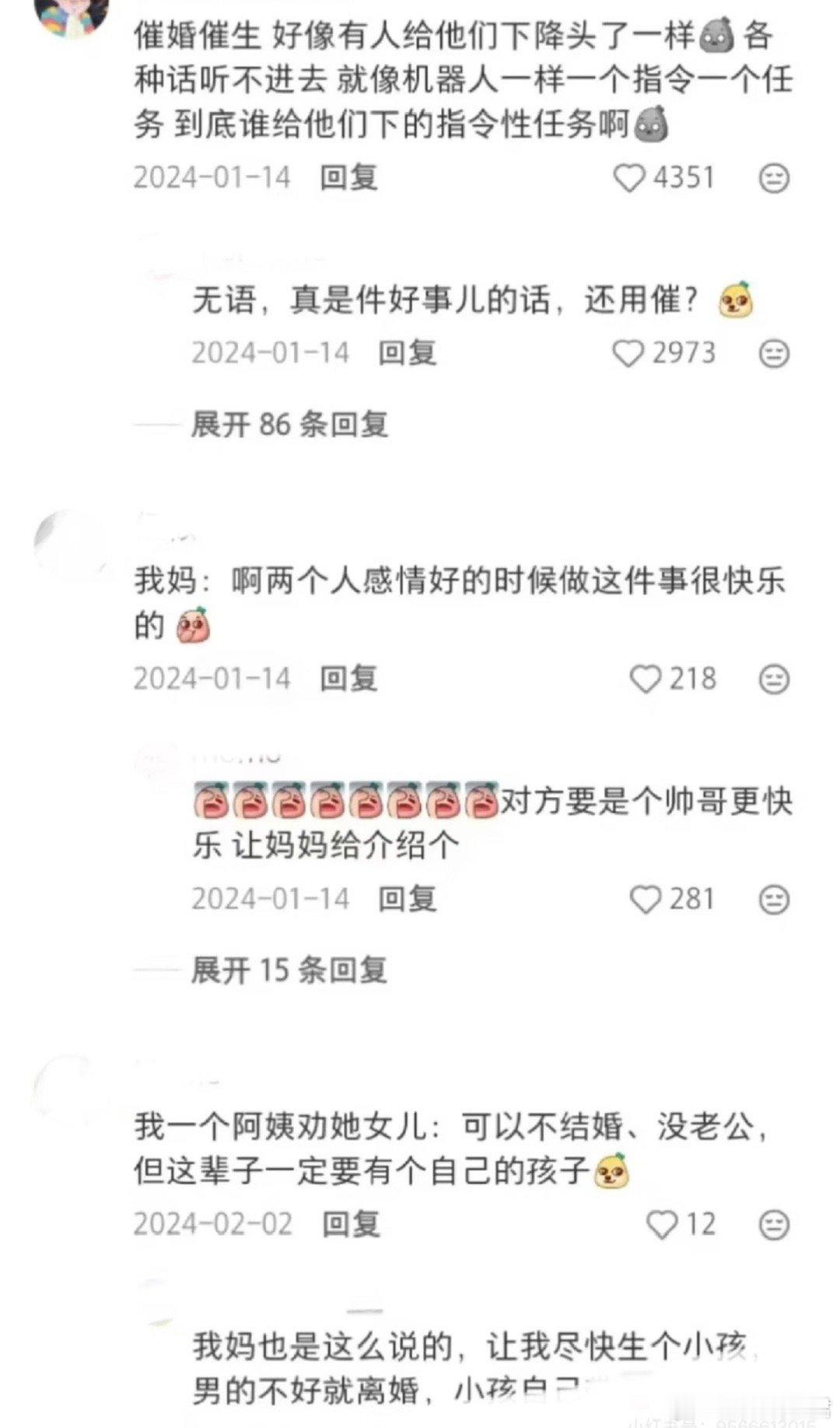Reply to the 无语 comment
The width and height of the screenshot is (840, 1428).
point(405,353)
